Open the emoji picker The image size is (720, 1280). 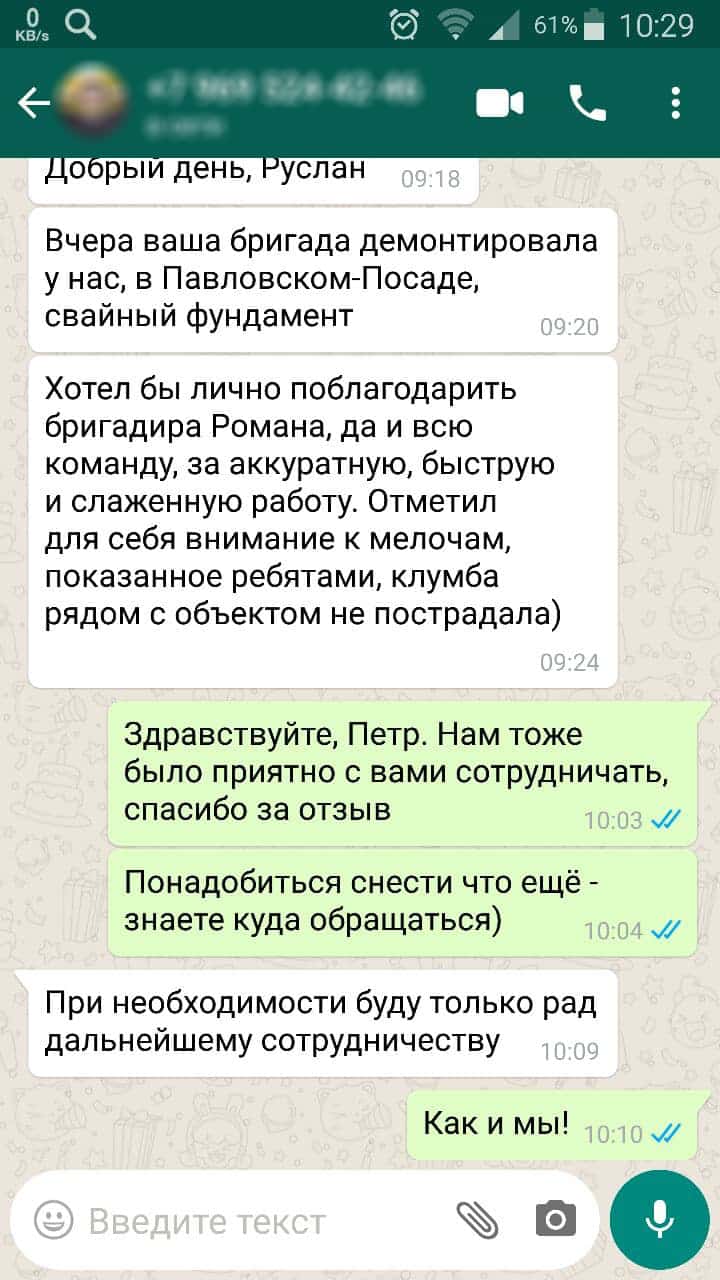click(x=54, y=1220)
